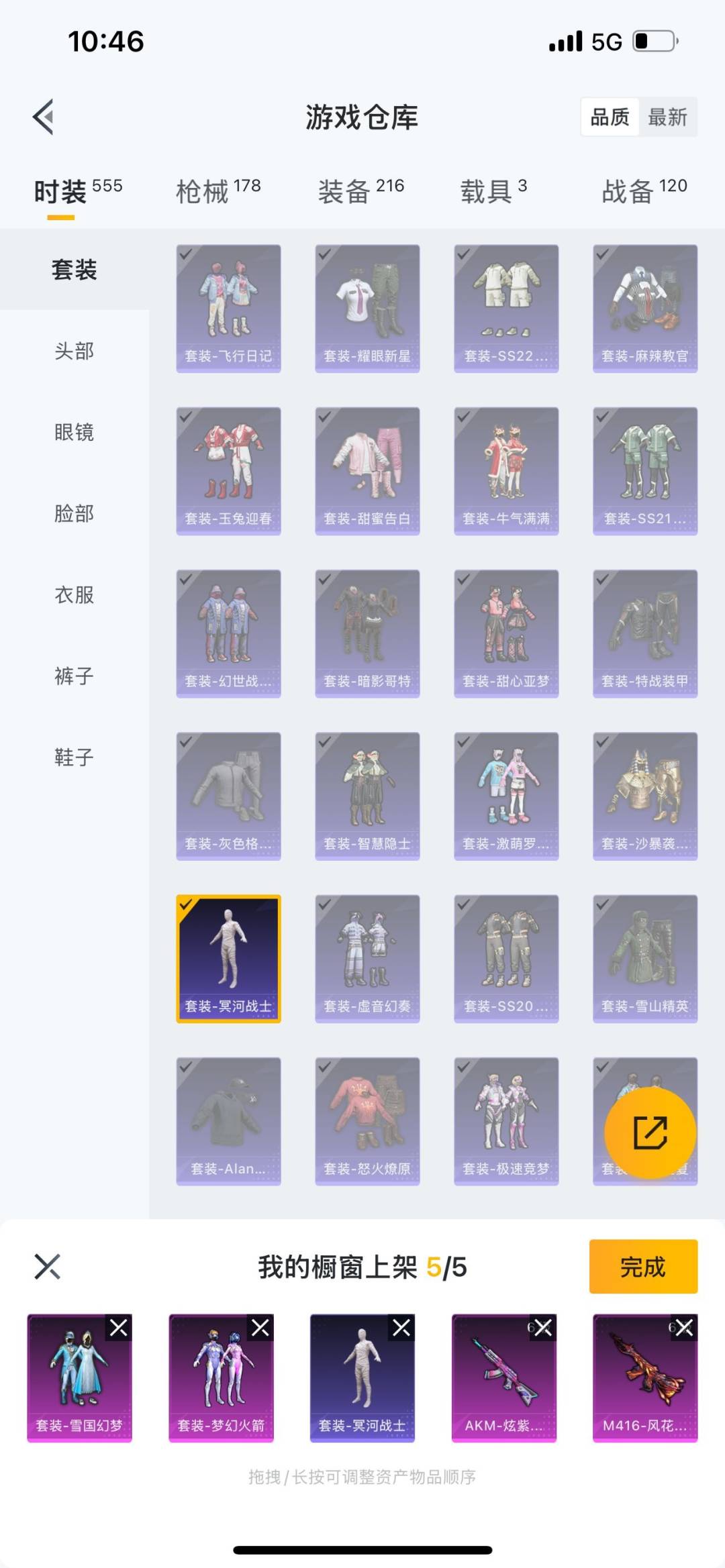
Task: Sort items by 品质
Action: tap(610, 117)
